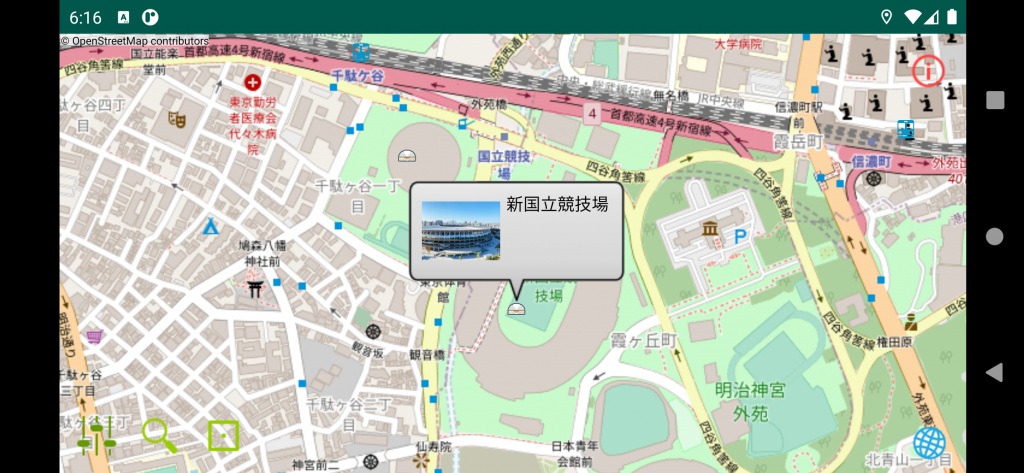Open the 新国立競技場 info bubble
1024x473 pixels.
516,230
